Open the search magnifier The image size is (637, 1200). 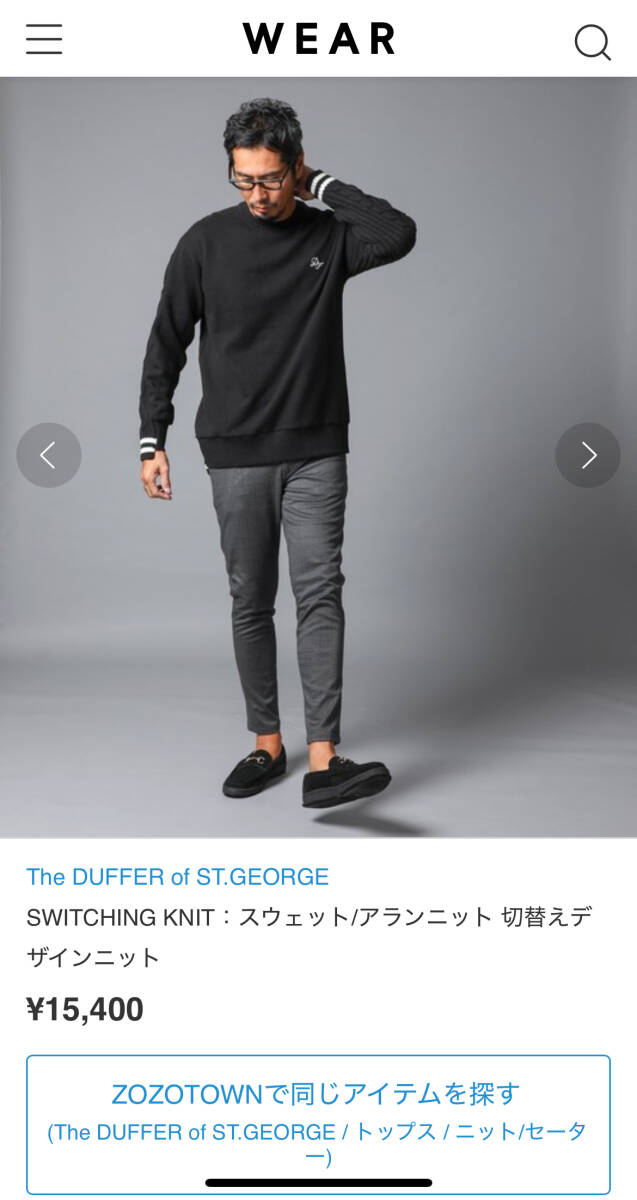592,41
